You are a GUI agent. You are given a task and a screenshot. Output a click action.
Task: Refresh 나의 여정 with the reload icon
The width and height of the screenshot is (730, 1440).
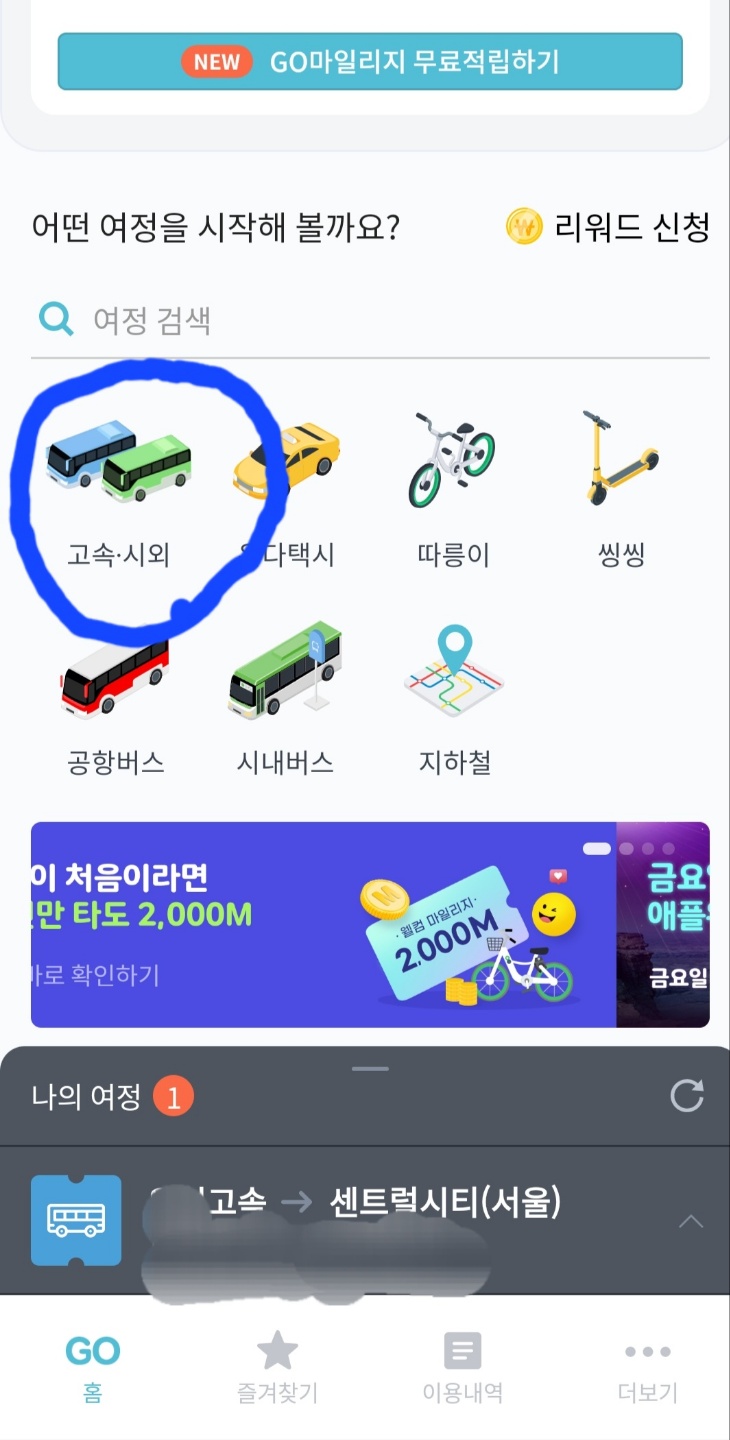pos(688,1096)
